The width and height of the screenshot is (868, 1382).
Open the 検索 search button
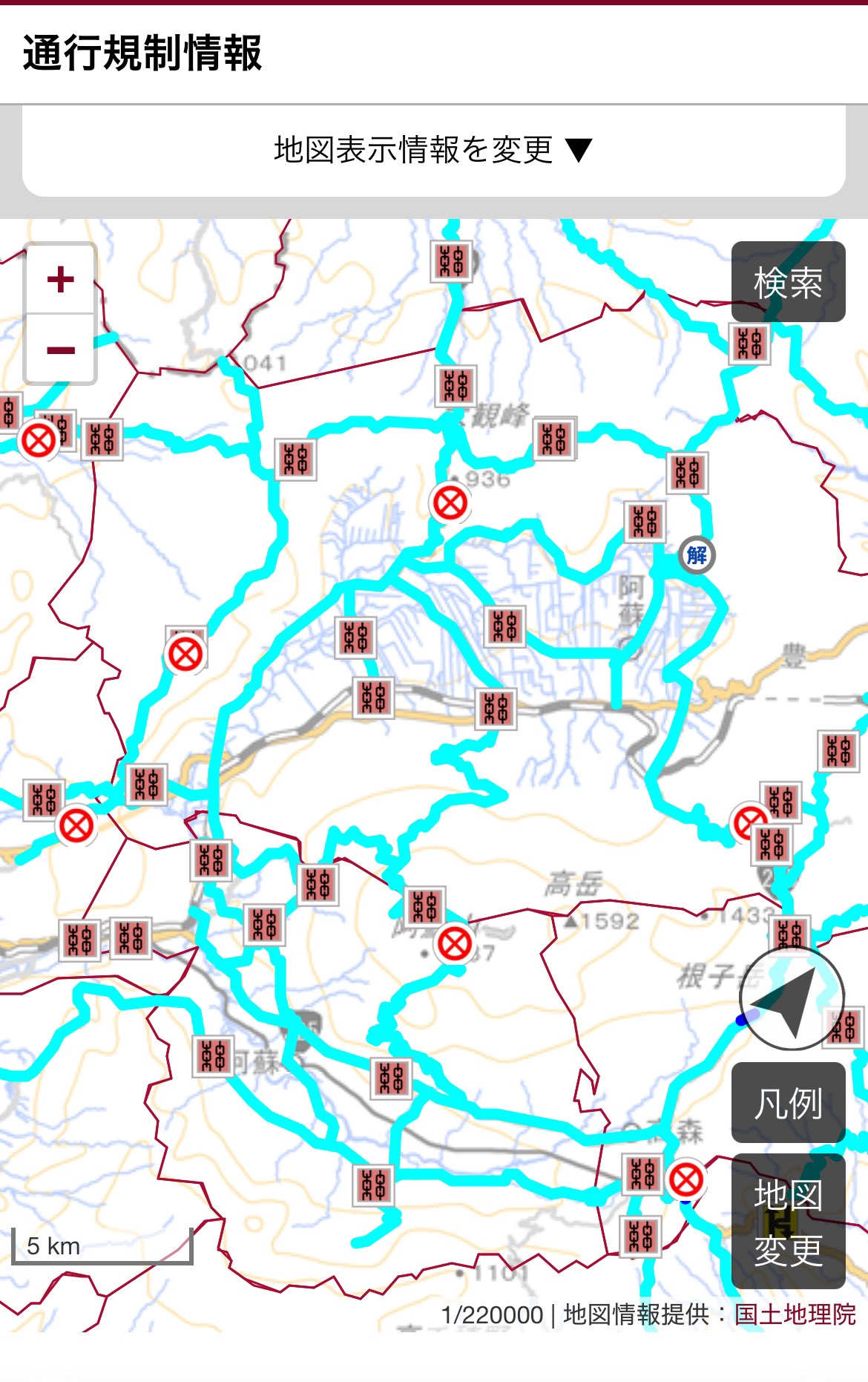[x=788, y=282]
